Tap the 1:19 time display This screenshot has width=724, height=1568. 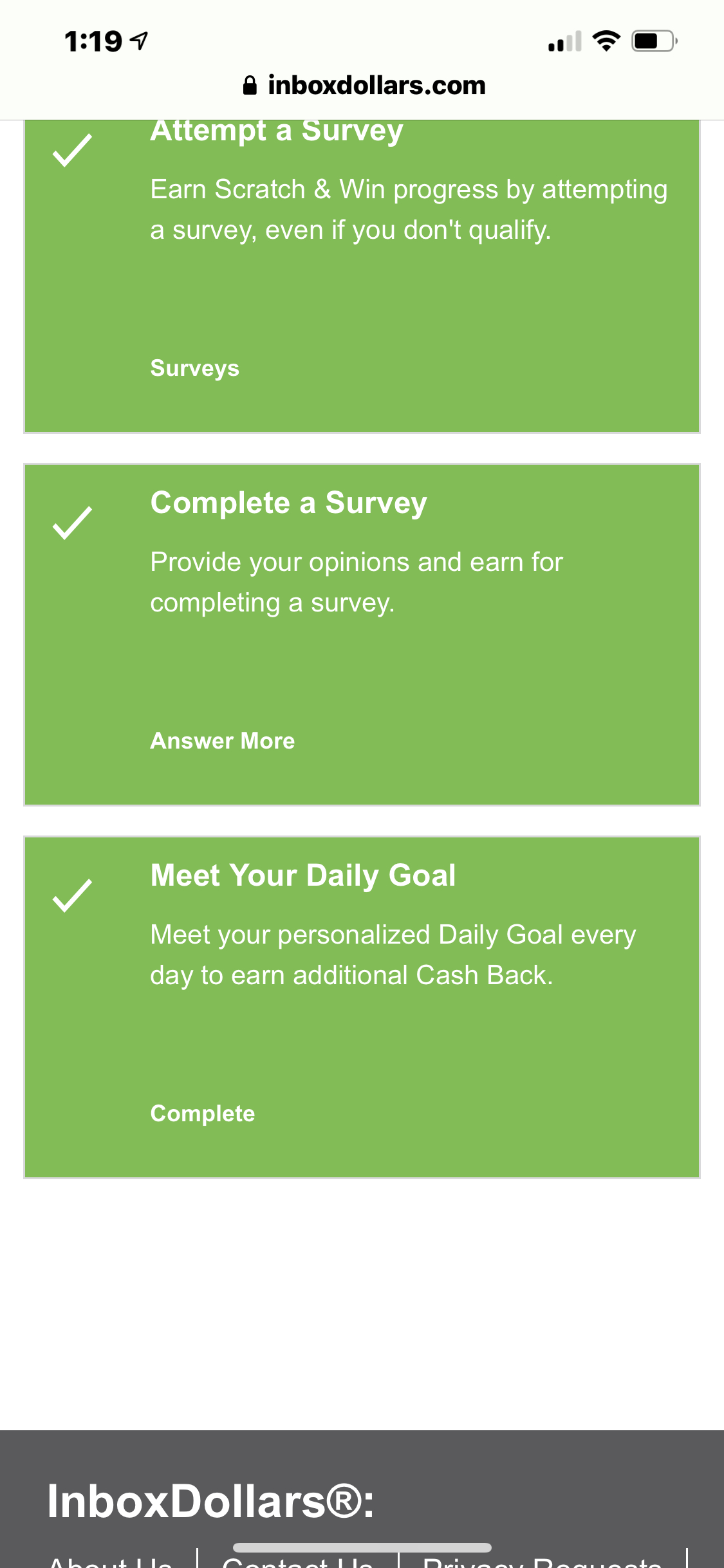coord(95,40)
